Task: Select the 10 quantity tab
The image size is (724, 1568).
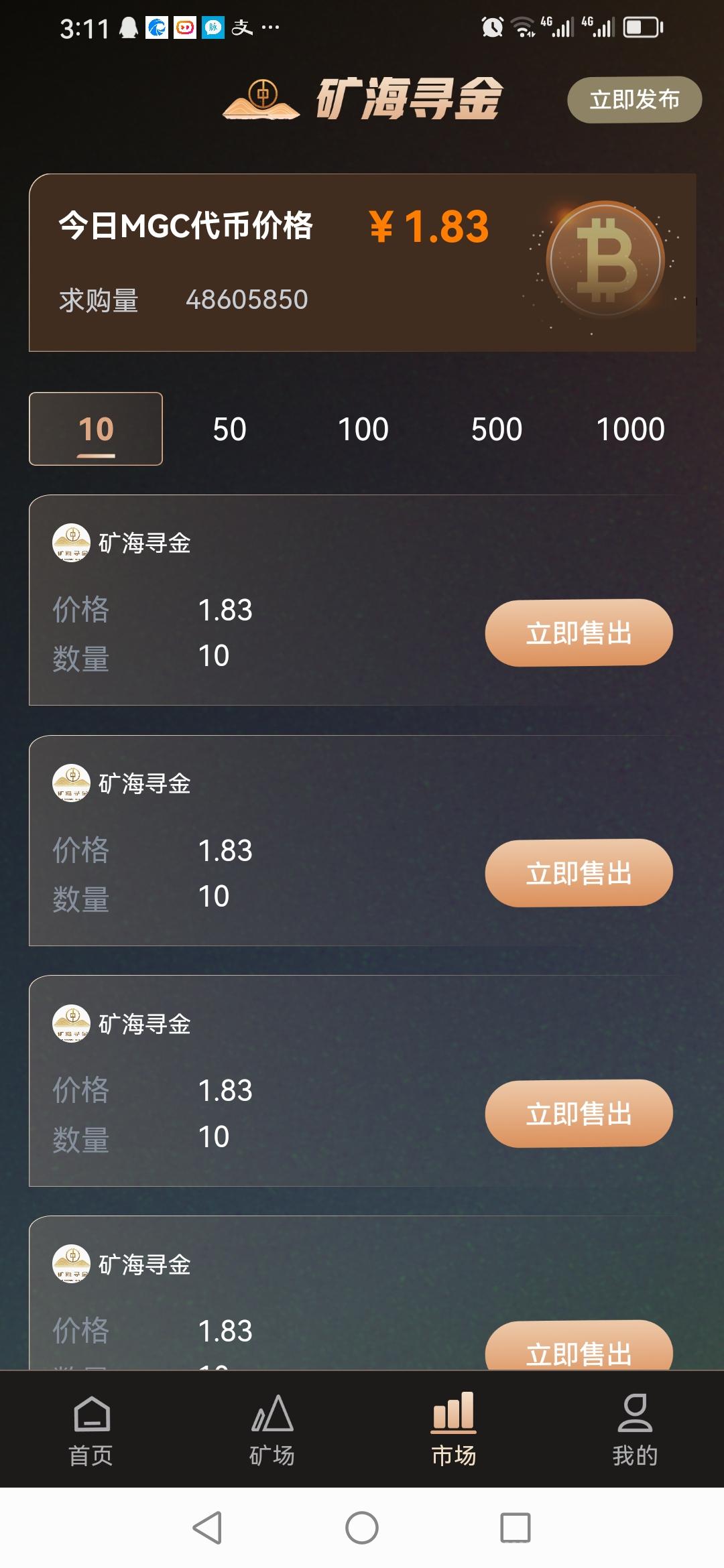Action: click(96, 429)
